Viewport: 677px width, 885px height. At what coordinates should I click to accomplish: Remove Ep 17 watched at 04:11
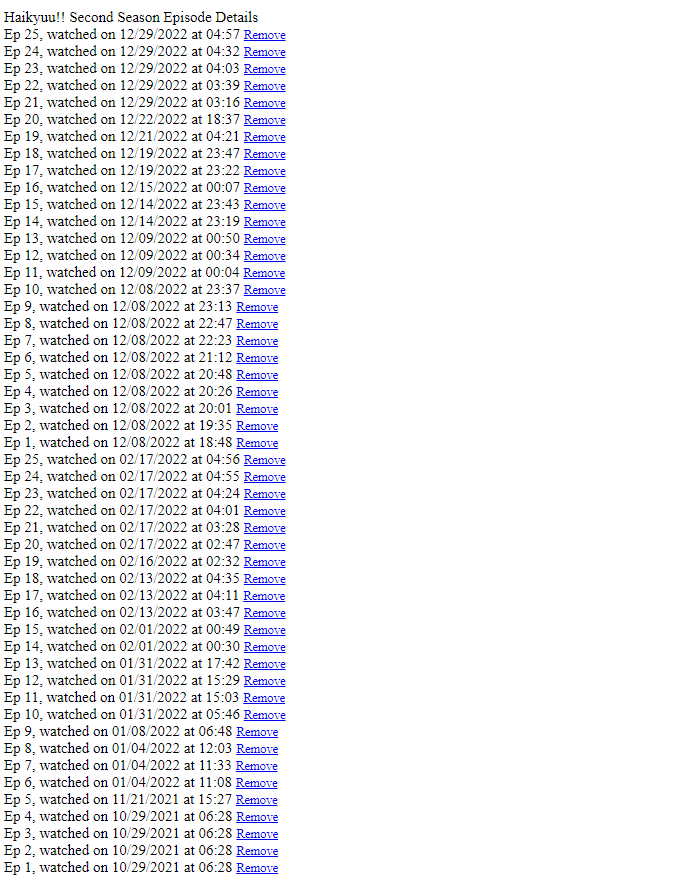click(264, 596)
